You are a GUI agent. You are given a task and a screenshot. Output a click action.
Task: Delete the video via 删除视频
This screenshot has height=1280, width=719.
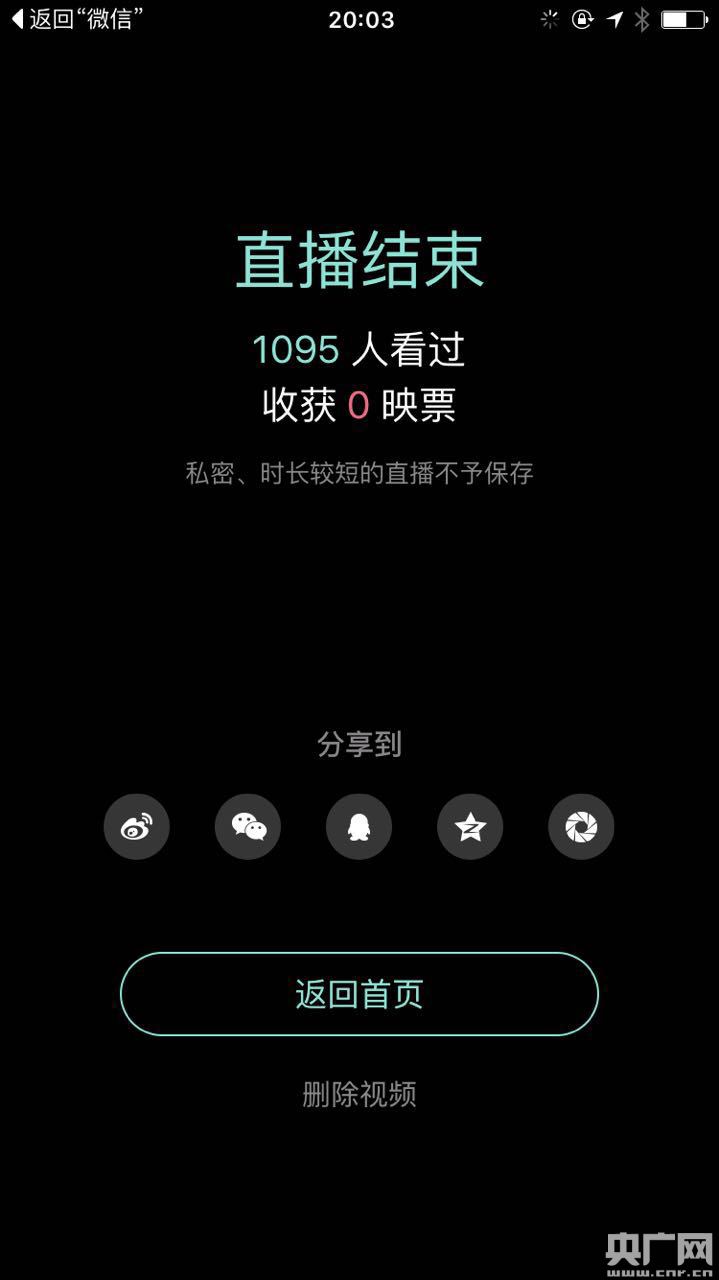(x=359, y=1094)
